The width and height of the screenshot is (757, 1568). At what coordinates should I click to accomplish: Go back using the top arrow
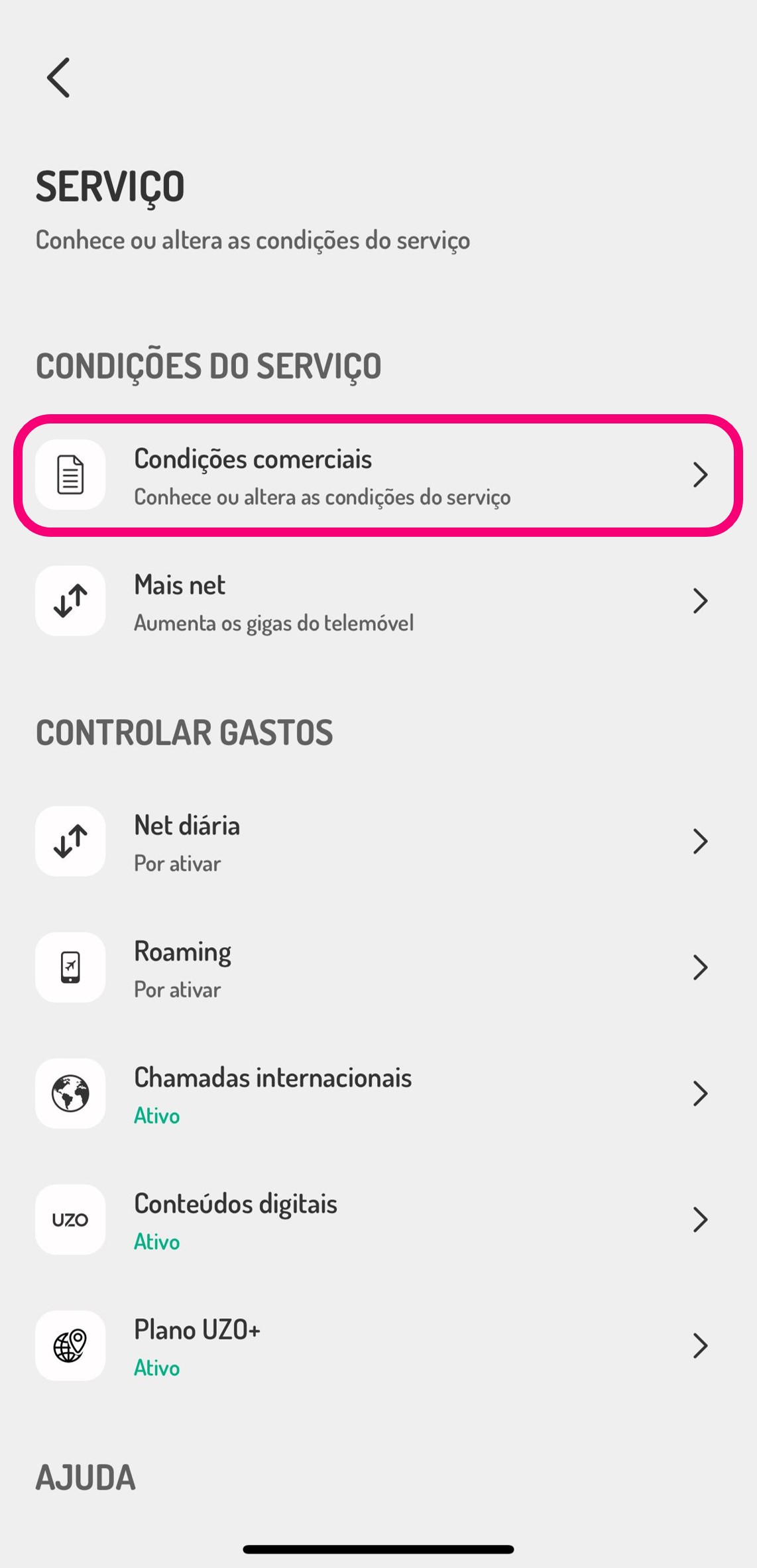(58, 78)
